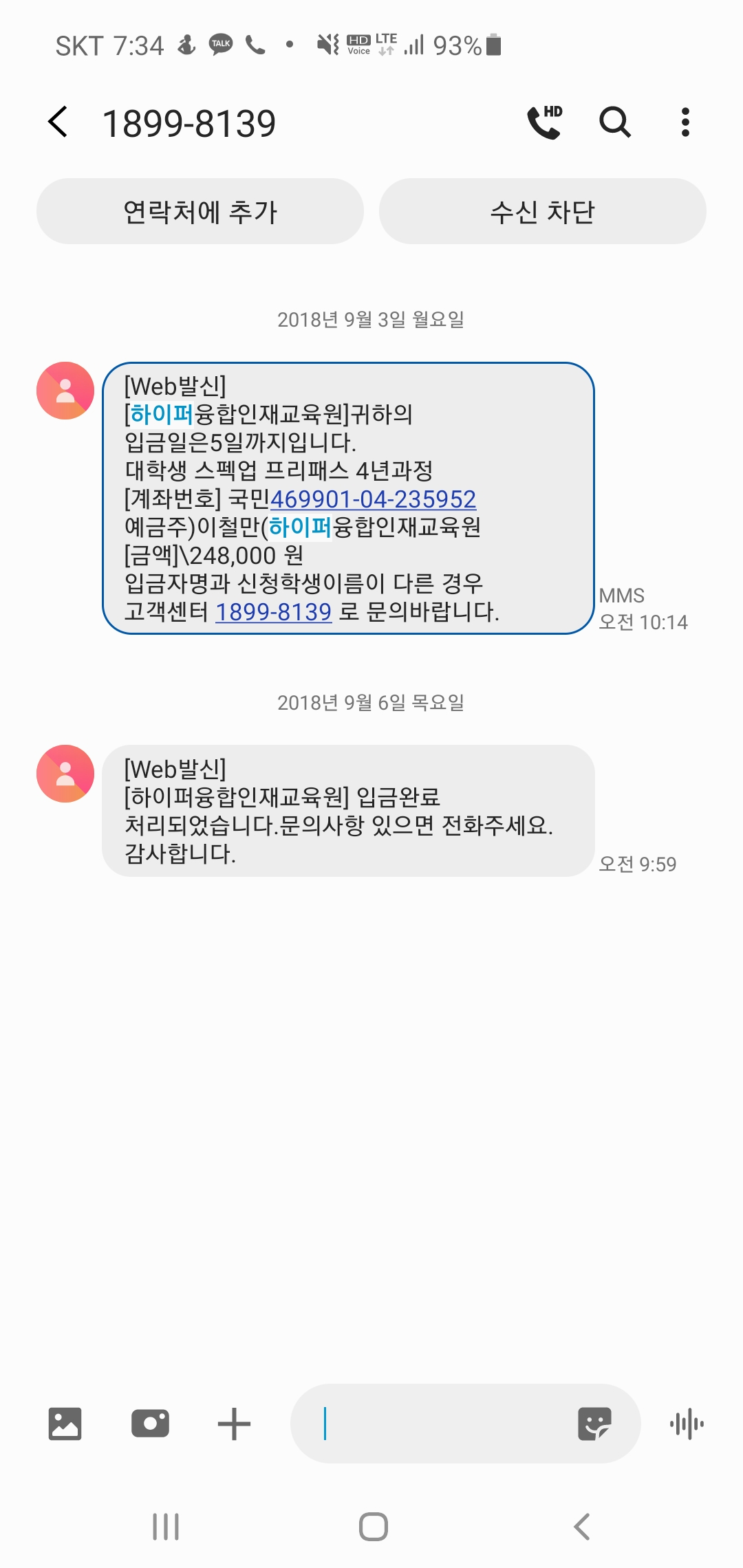Attach an image from gallery
The width and height of the screenshot is (743, 1568).
[x=65, y=1424]
